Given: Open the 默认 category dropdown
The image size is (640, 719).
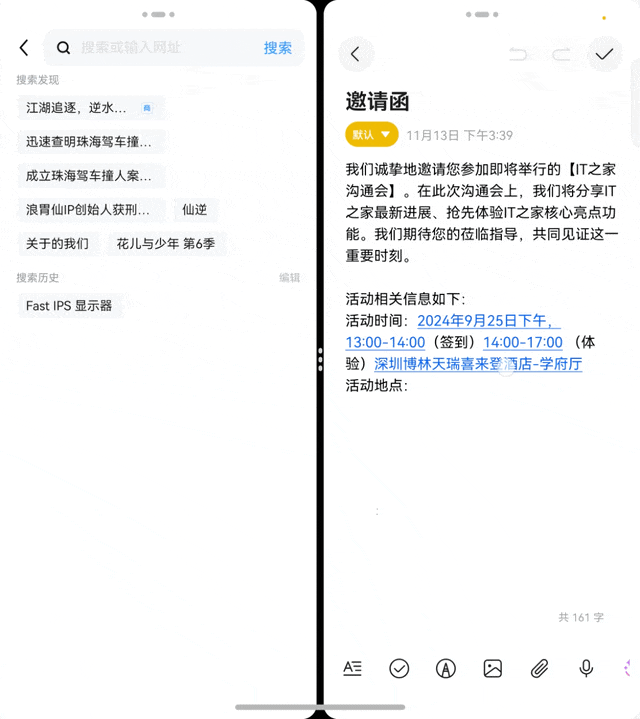Looking at the screenshot, I should tap(371, 134).
